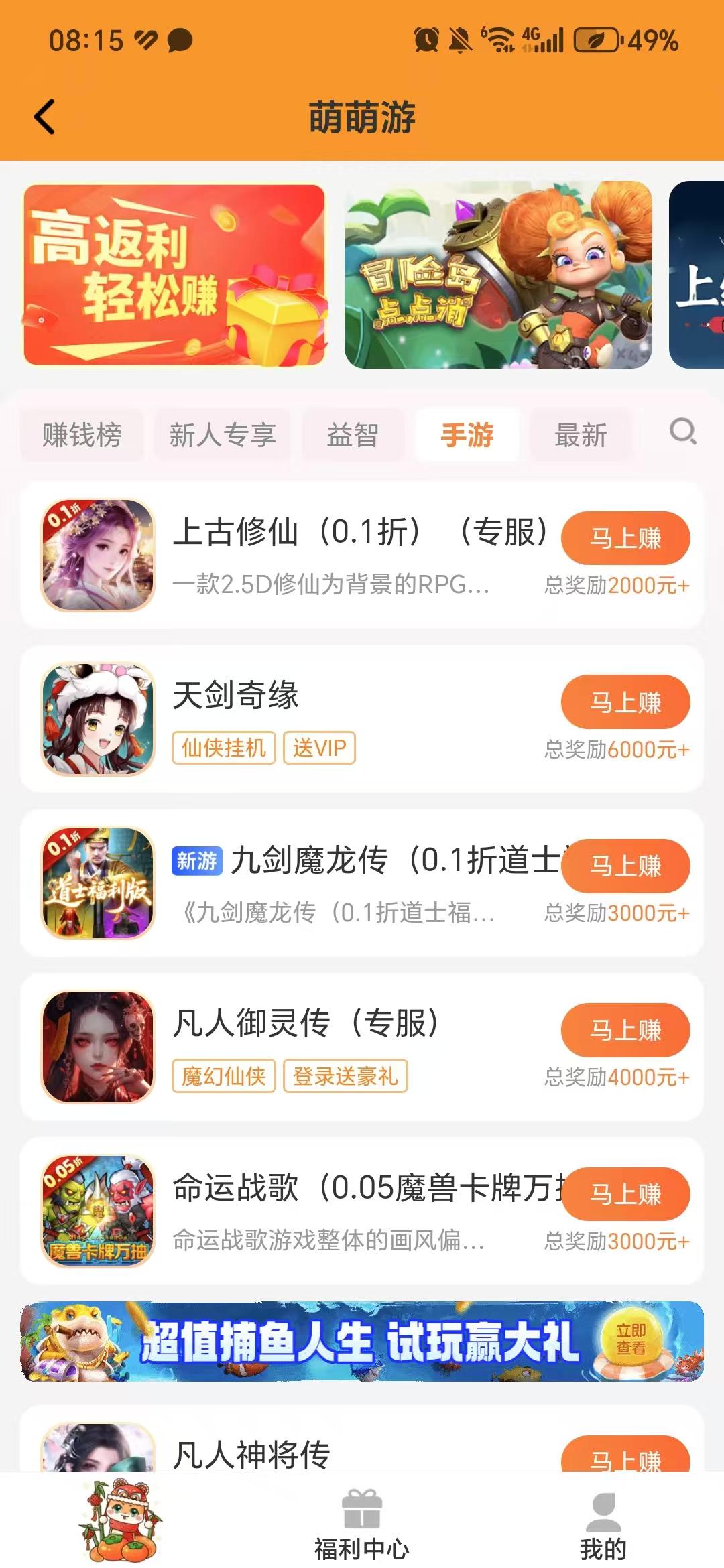Open the 冒险岛点点消 game banner
This screenshot has height=1568, width=724.
(x=498, y=275)
